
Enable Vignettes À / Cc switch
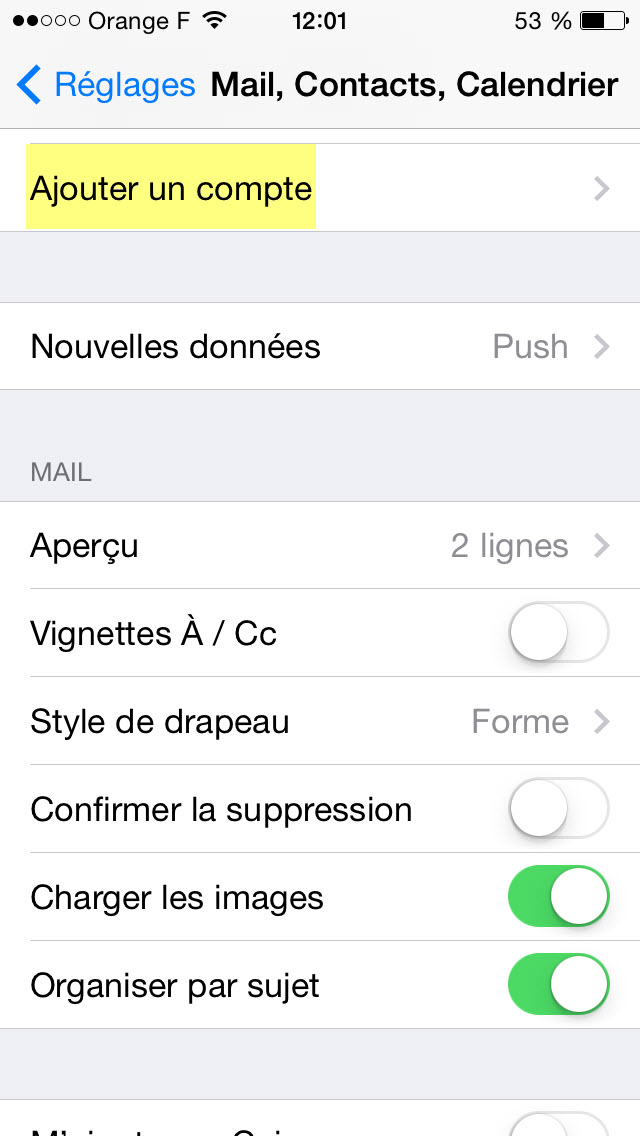point(558,632)
